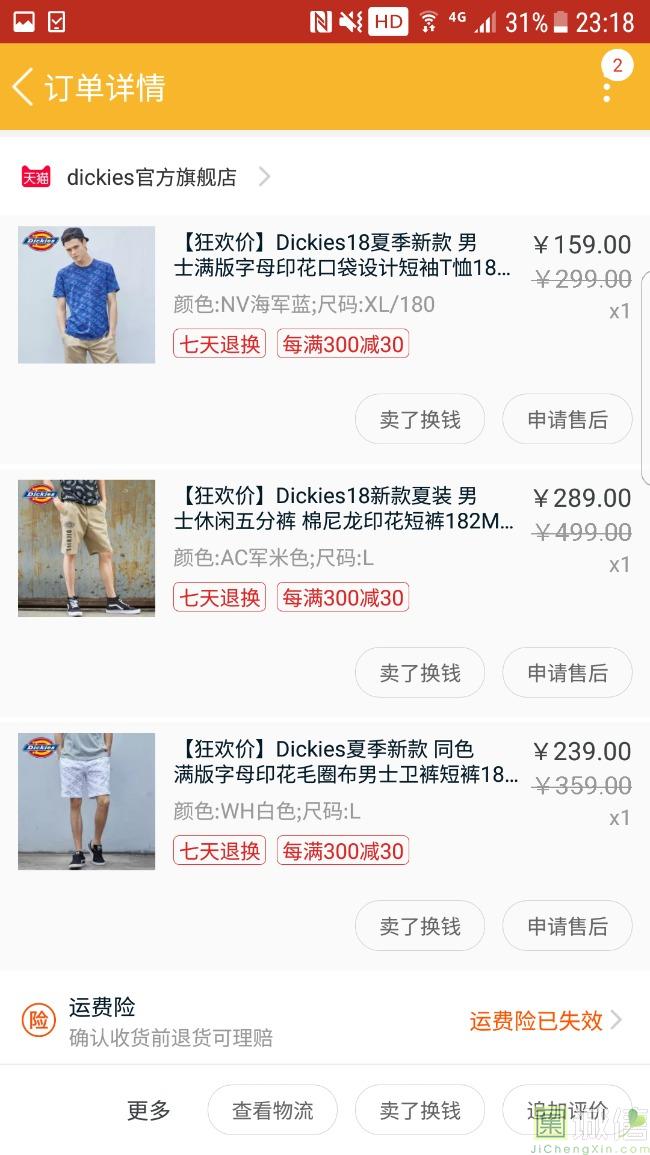
Task: Tap 更多 in the bottom bar
Action: [148, 1110]
